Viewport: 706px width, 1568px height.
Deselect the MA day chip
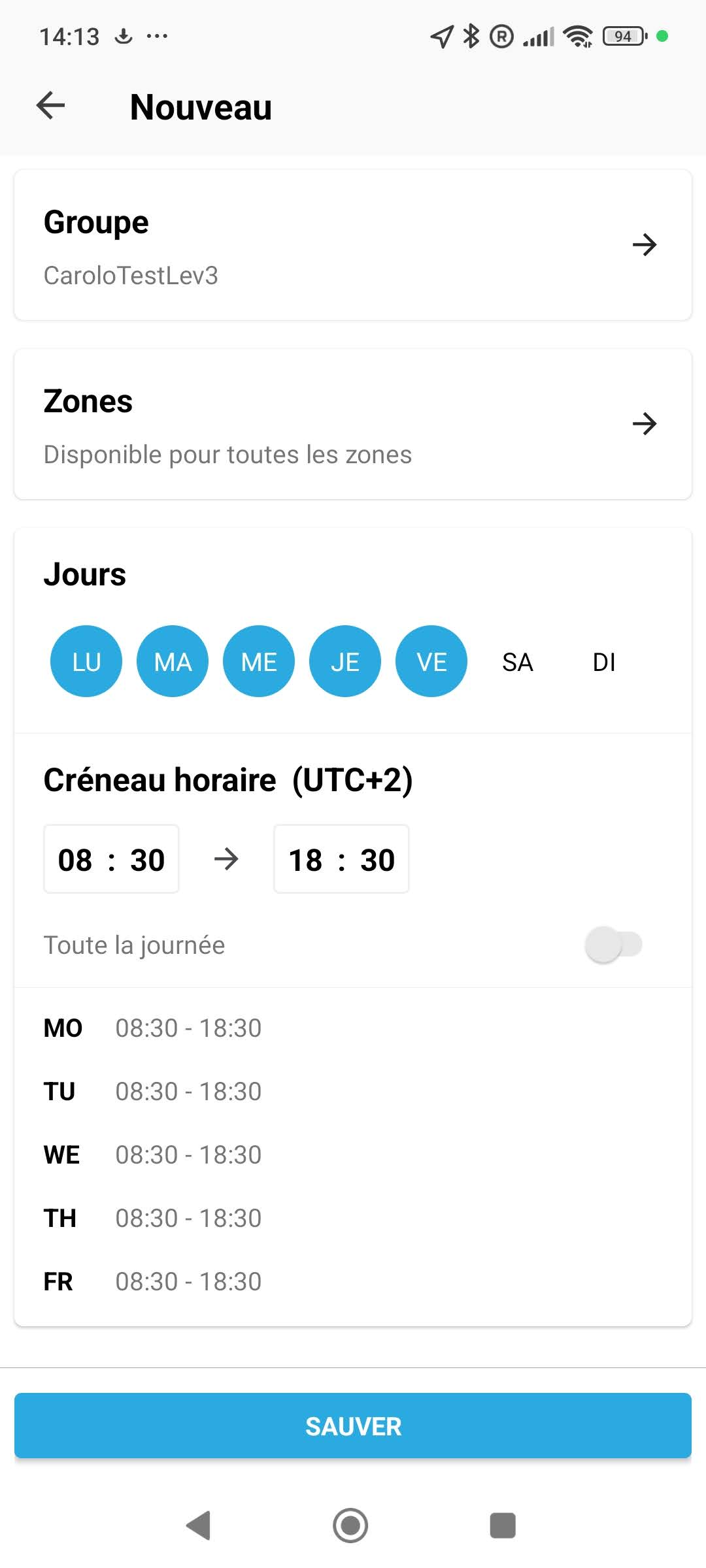coord(173,661)
